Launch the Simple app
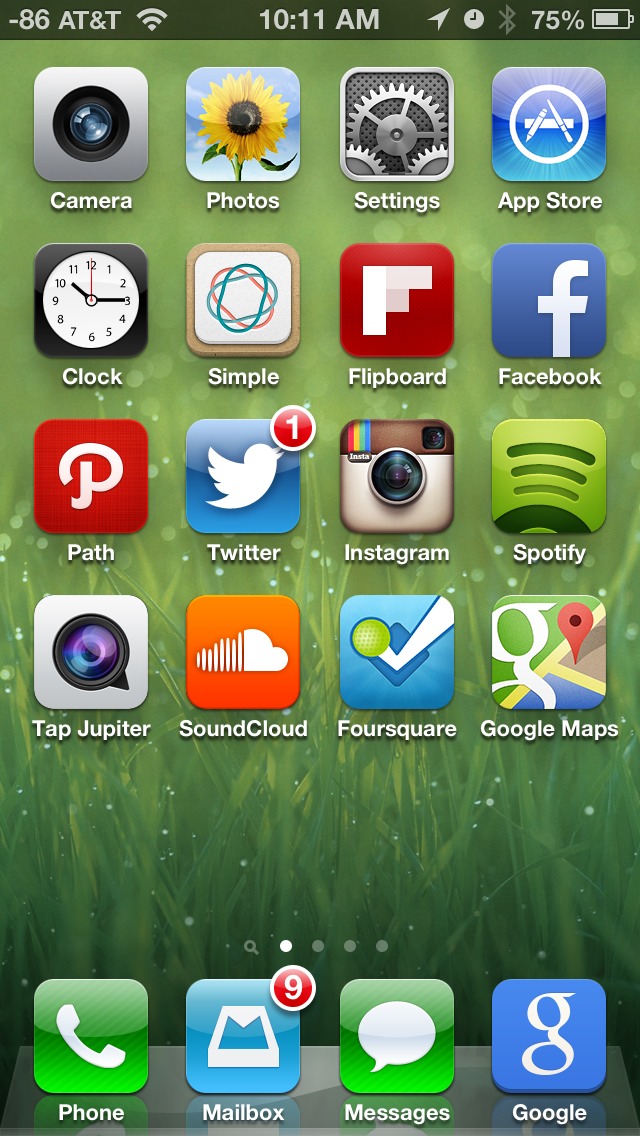 click(243, 301)
